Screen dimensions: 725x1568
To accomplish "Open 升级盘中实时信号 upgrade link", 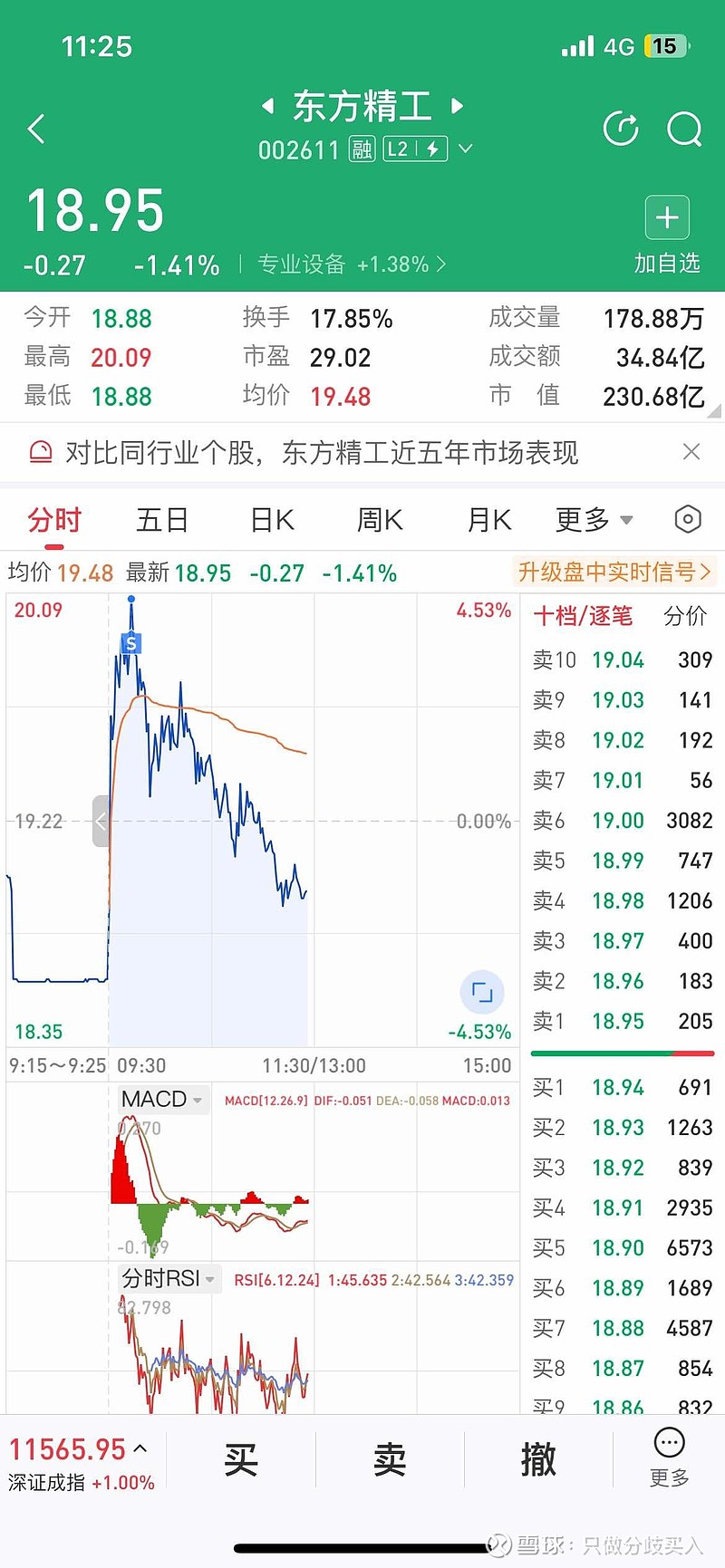I will [615, 572].
